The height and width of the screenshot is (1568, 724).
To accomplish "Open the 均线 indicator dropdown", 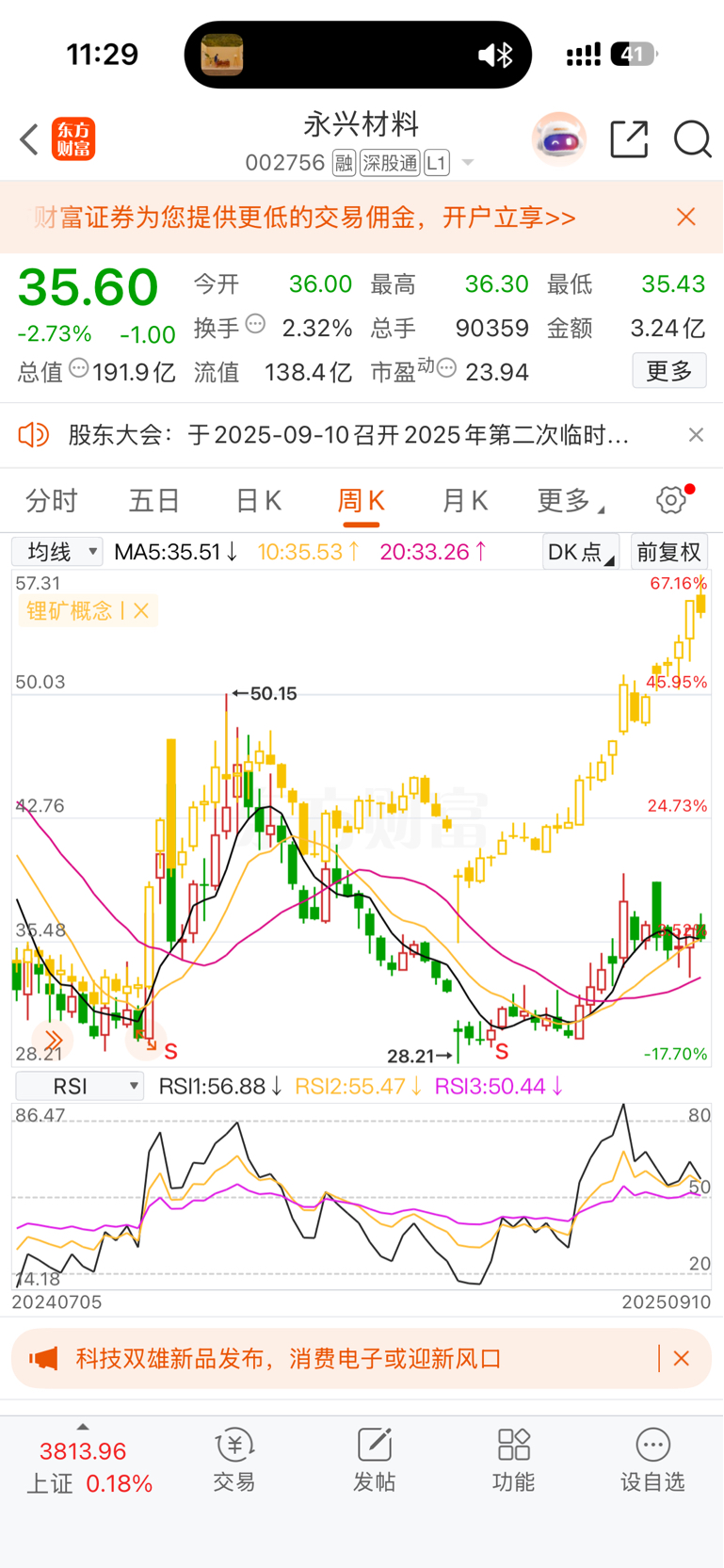I will point(57,551).
